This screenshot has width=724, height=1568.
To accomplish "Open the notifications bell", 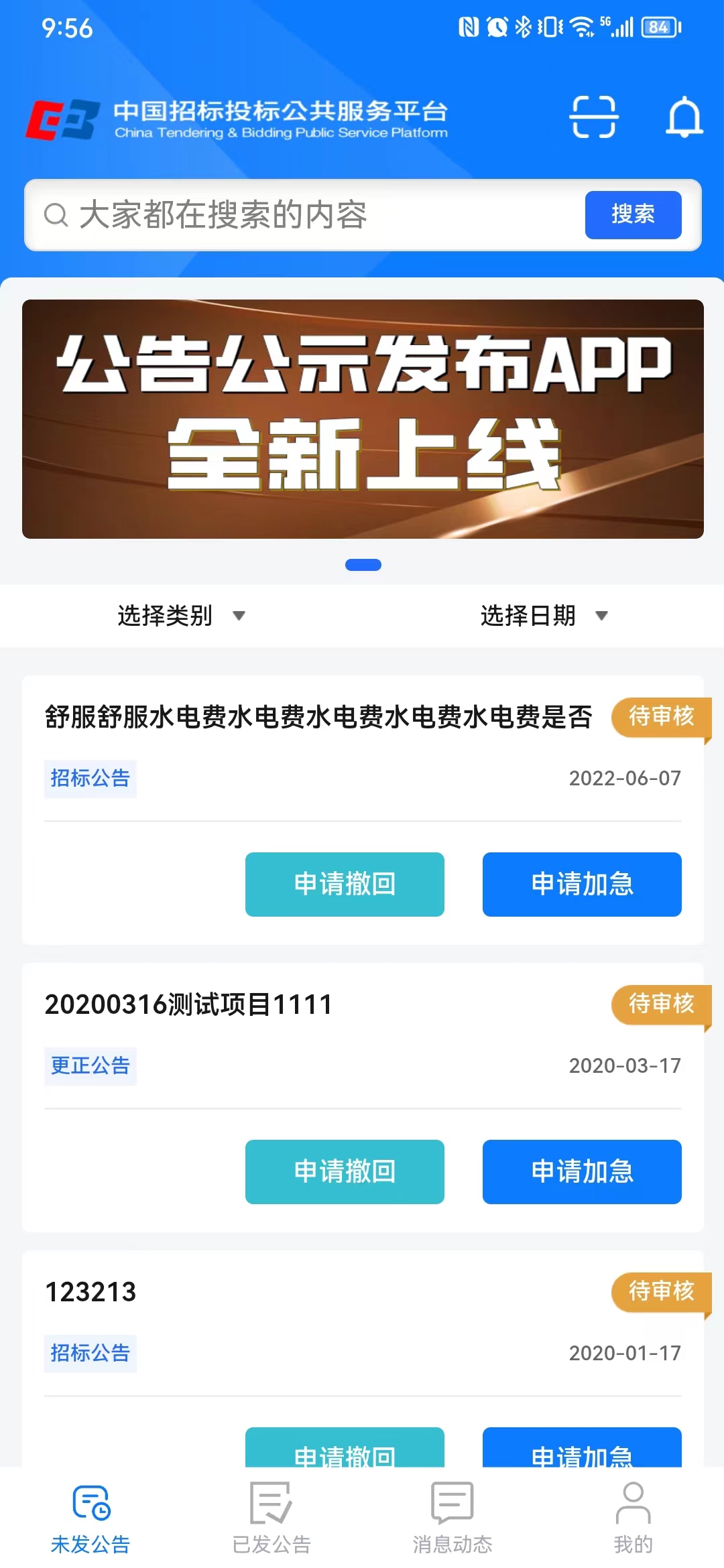I will (684, 117).
